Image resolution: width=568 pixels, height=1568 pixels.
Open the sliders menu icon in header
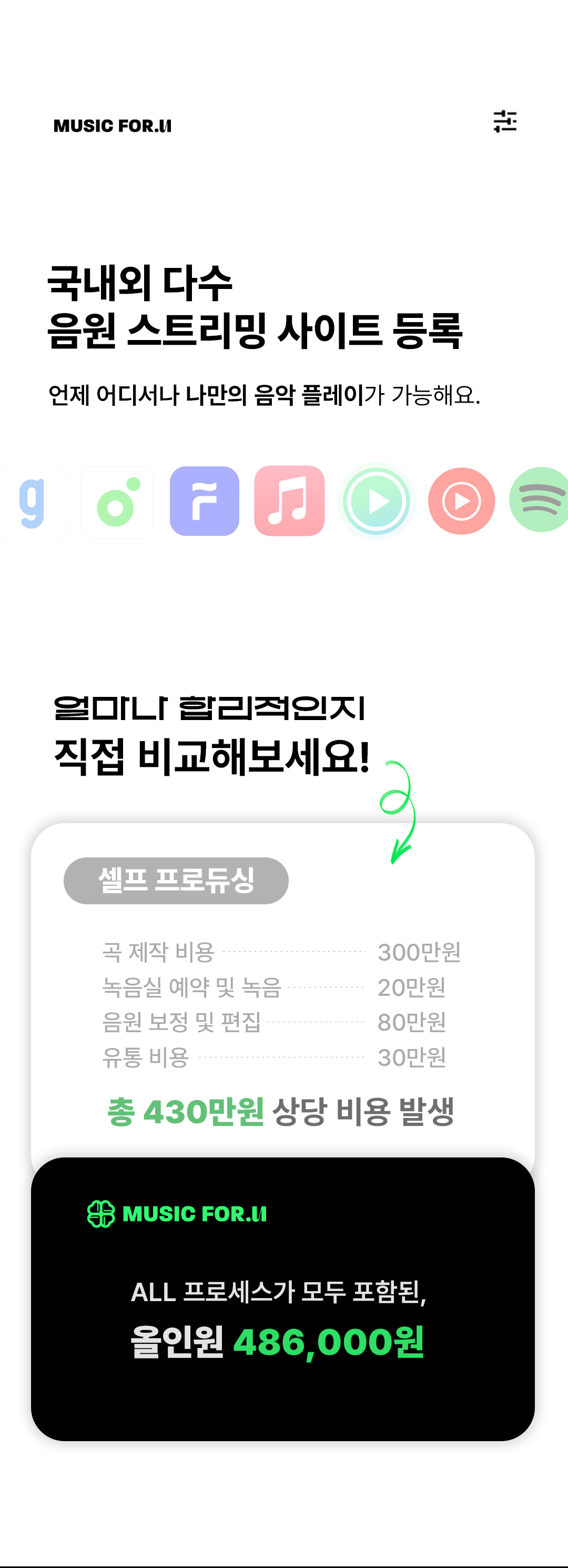505,121
